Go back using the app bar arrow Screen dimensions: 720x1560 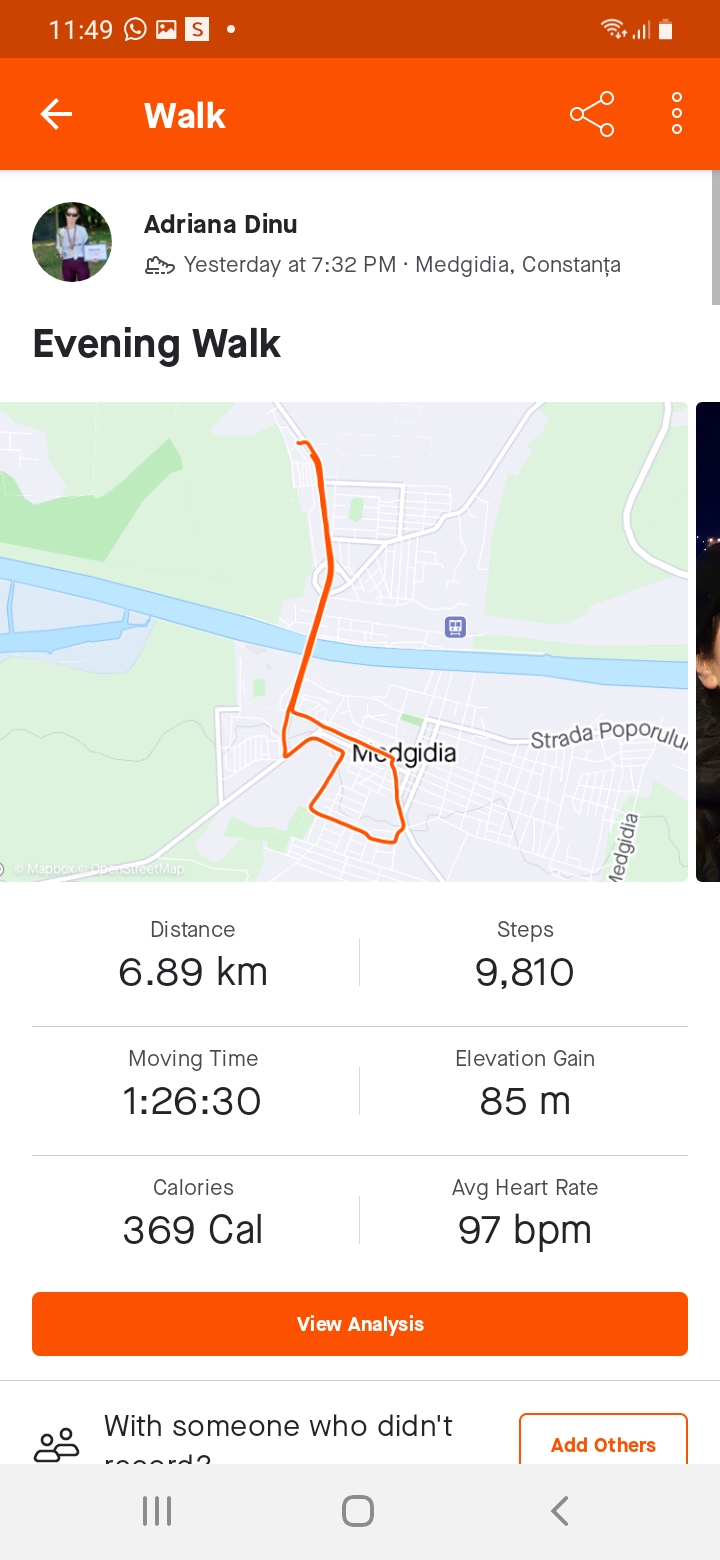(56, 115)
